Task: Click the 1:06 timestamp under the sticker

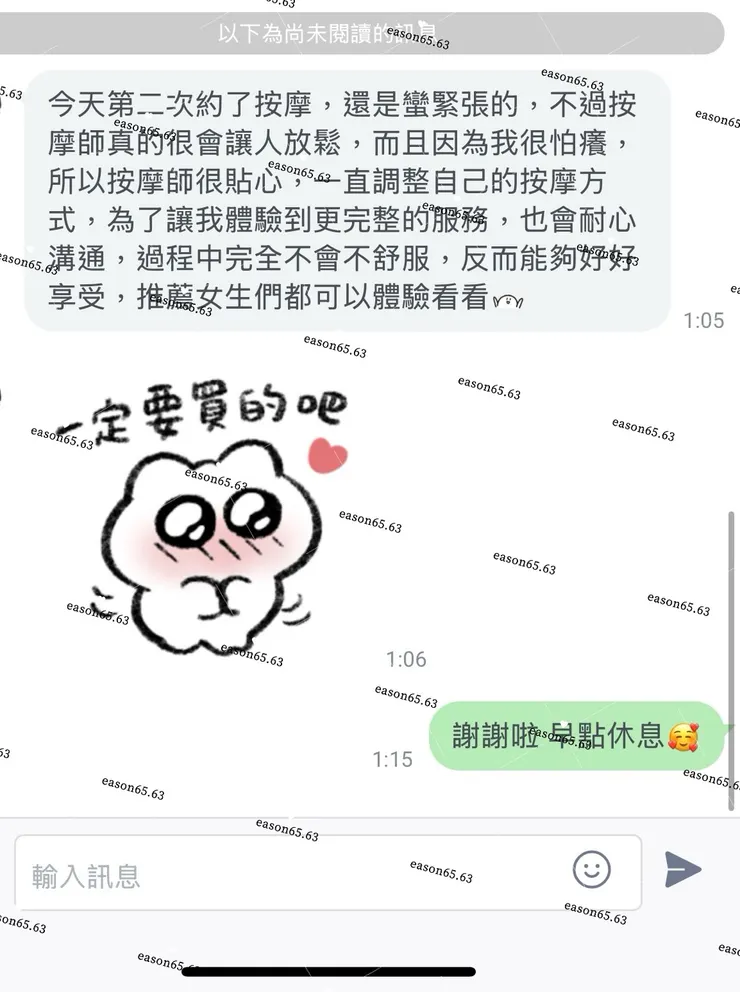Action: tap(406, 659)
